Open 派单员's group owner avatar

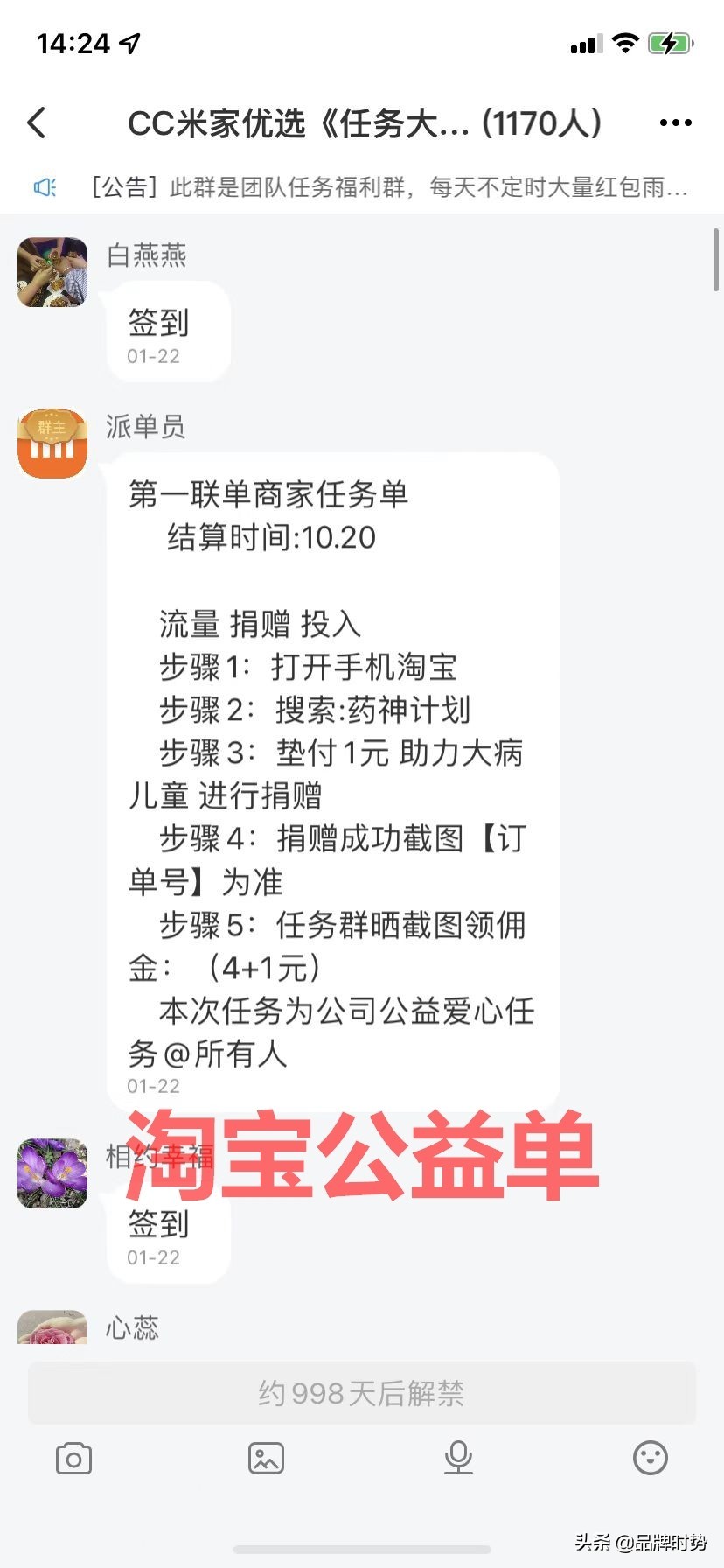[x=52, y=444]
